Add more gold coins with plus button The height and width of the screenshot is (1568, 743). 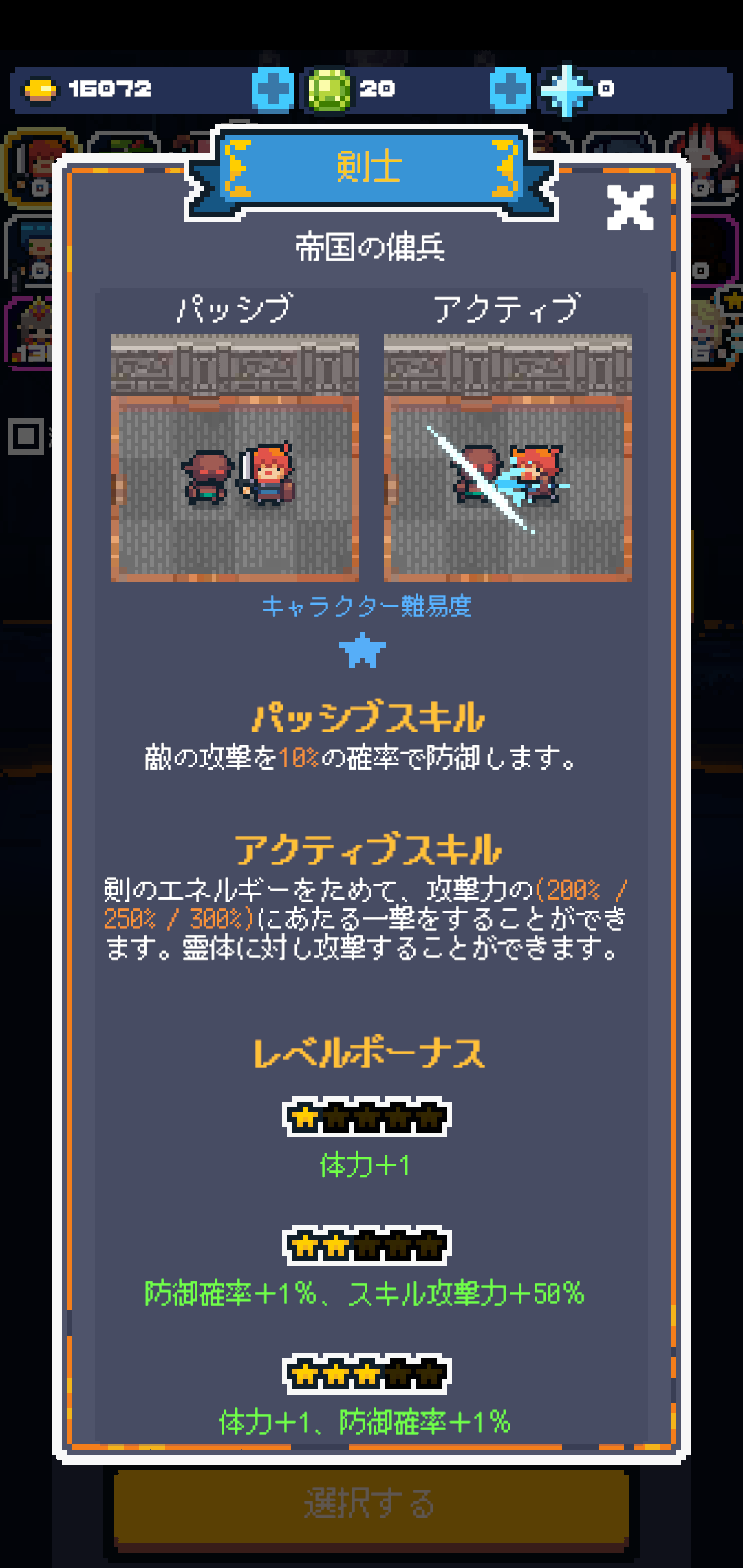tap(273, 90)
